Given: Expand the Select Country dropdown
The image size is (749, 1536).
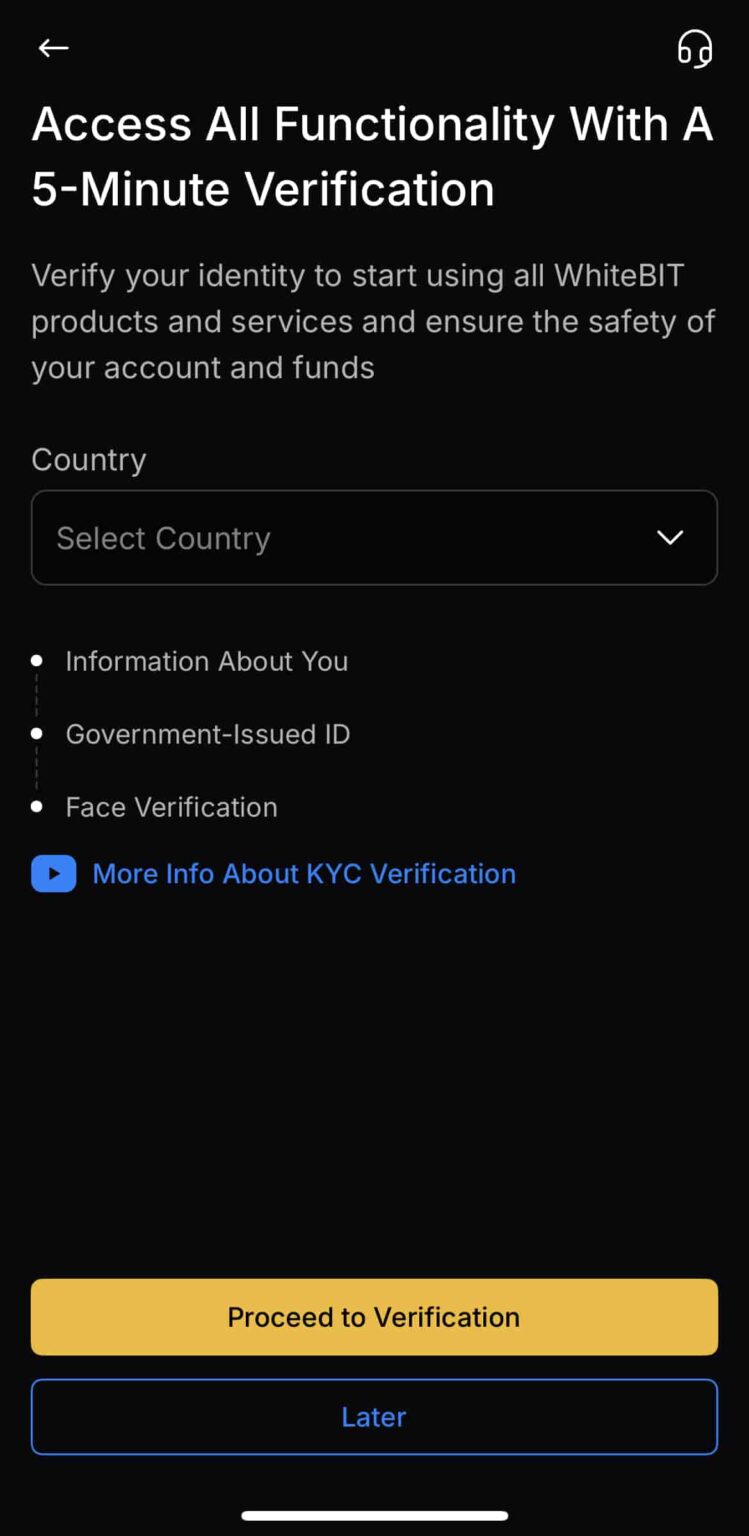Looking at the screenshot, I should point(374,538).
